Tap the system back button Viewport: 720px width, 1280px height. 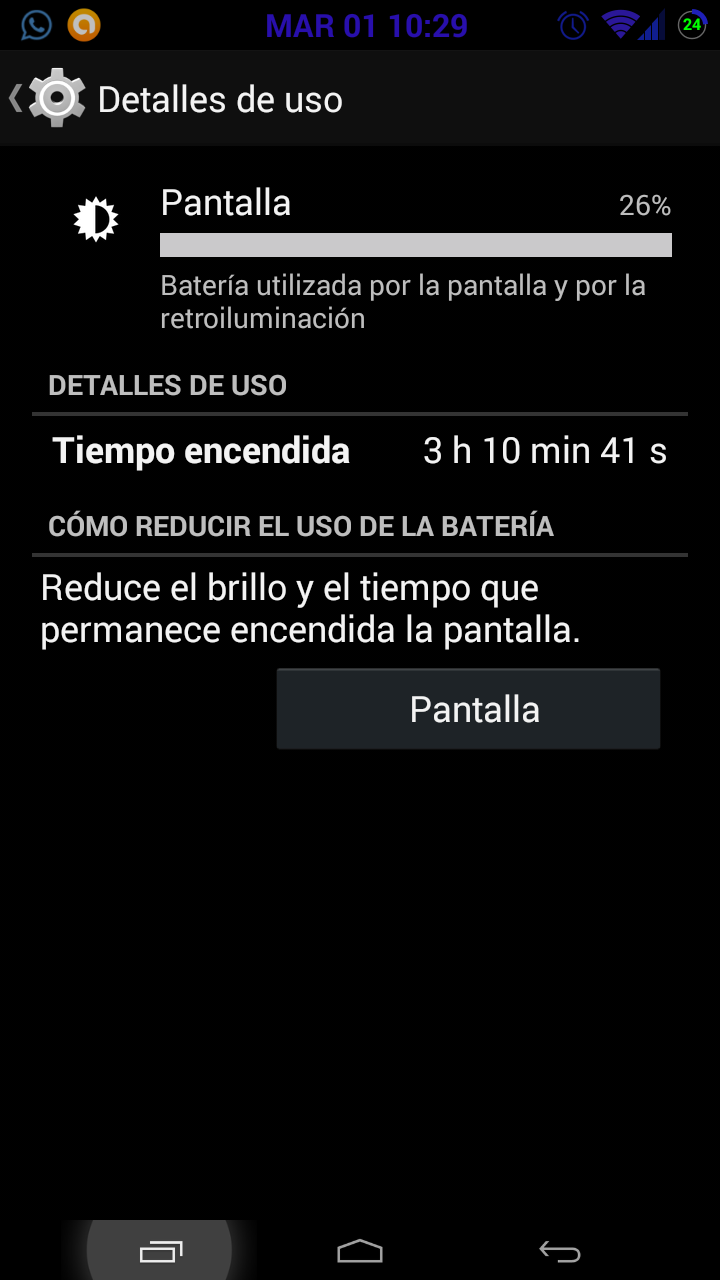pos(560,1250)
